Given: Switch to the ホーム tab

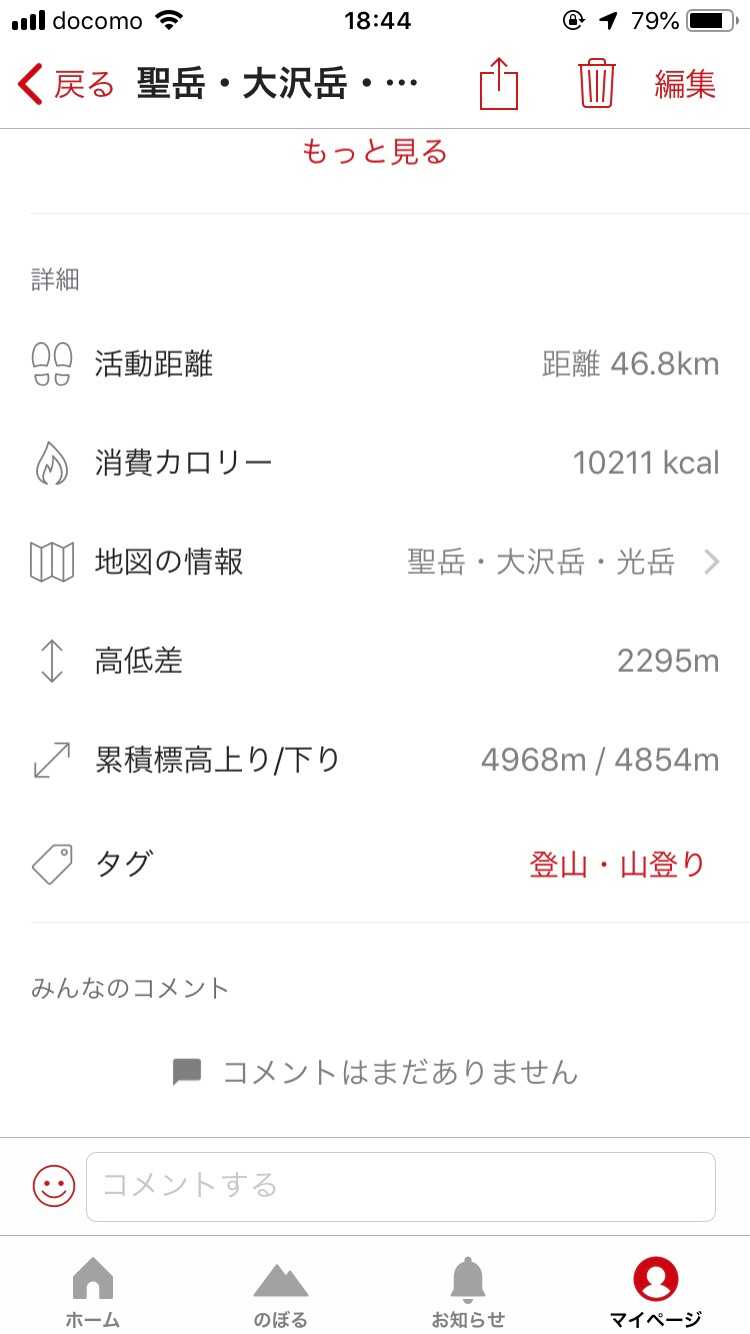Looking at the screenshot, I should point(93,1292).
